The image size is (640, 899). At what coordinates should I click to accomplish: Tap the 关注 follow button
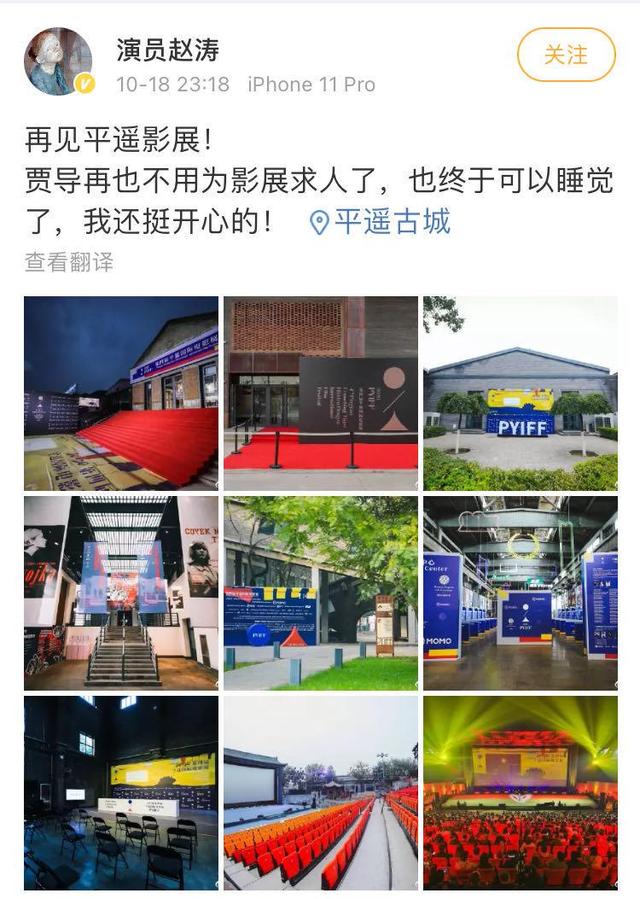pyautogui.click(x=566, y=55)
